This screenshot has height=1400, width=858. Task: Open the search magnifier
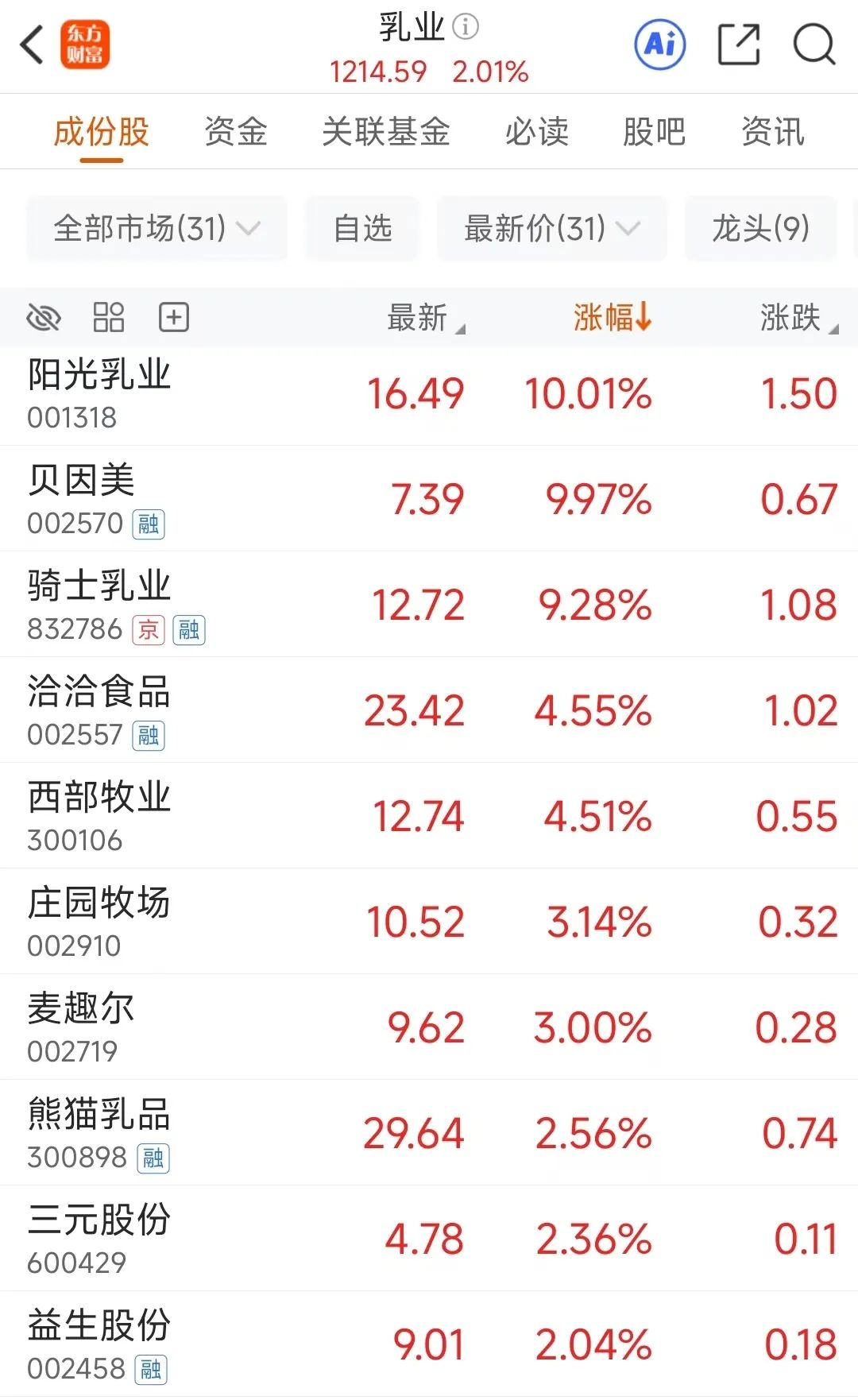(x=814, y=44)
